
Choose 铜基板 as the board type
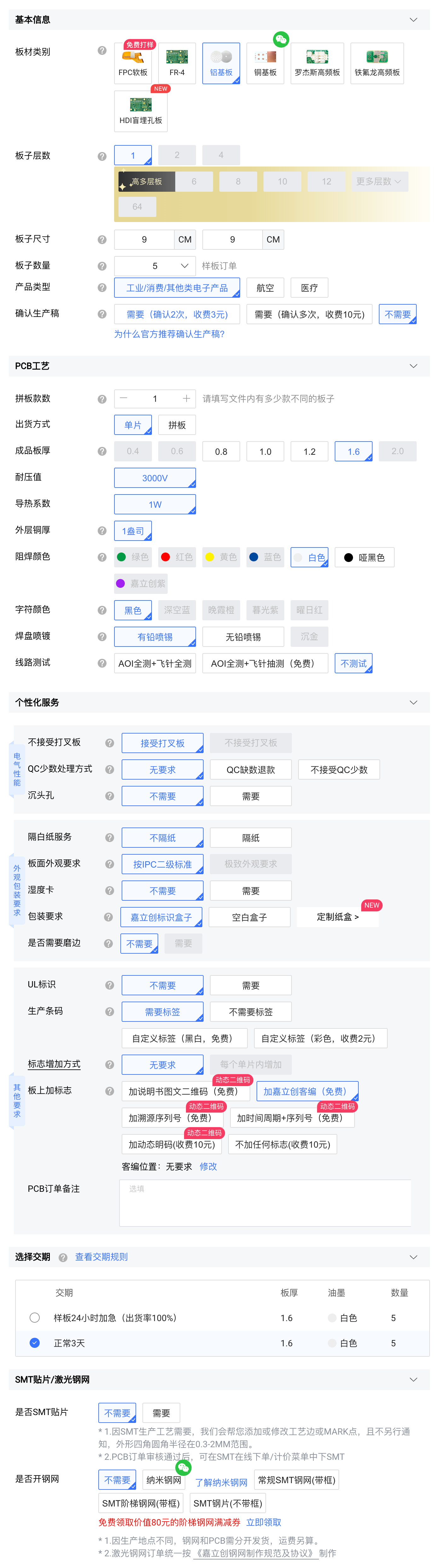pos(265,63)
